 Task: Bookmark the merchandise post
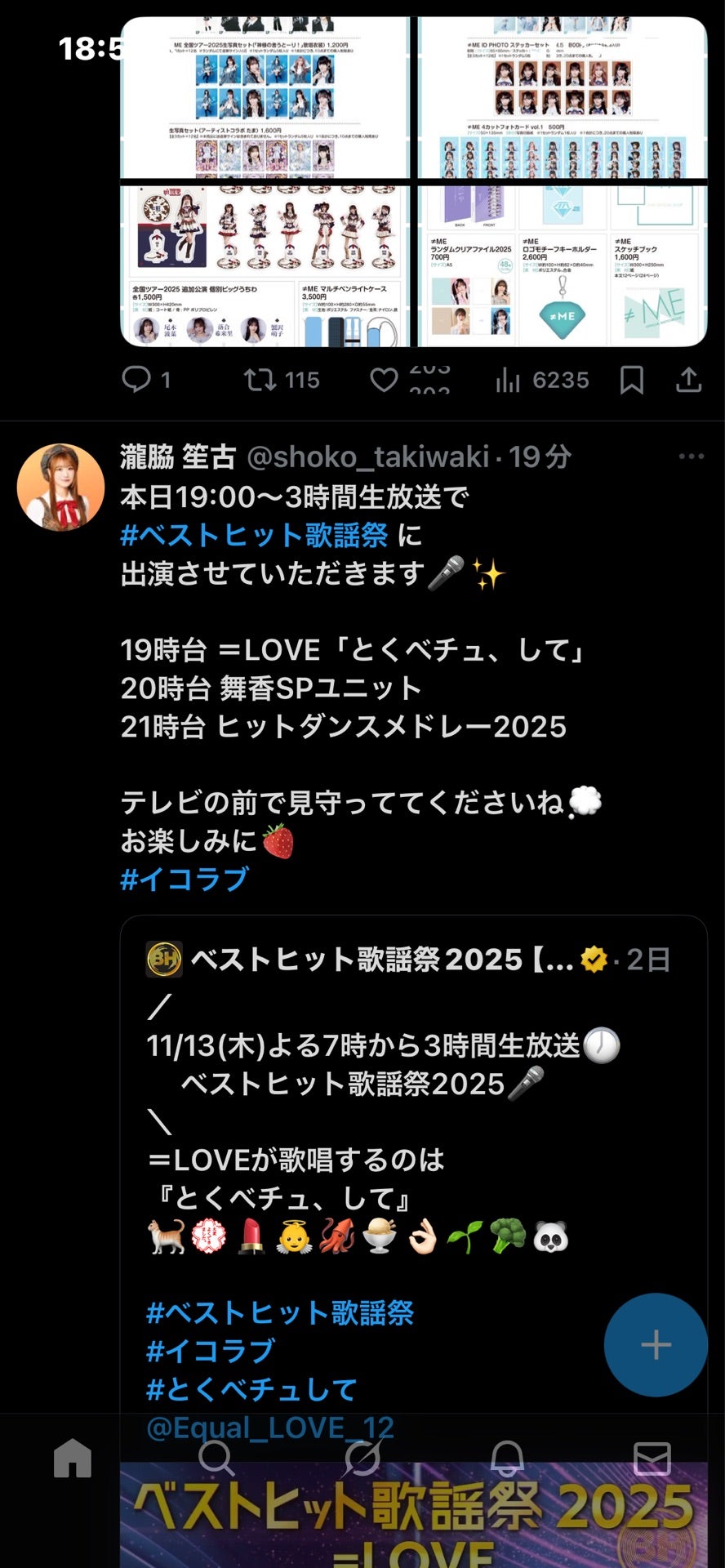point(632,380)
